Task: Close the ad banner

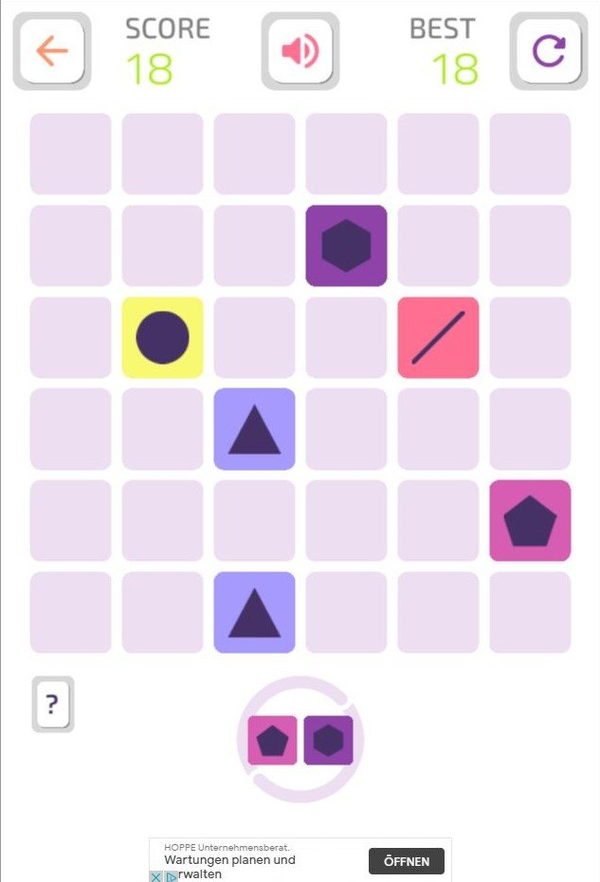Action: 156,877
